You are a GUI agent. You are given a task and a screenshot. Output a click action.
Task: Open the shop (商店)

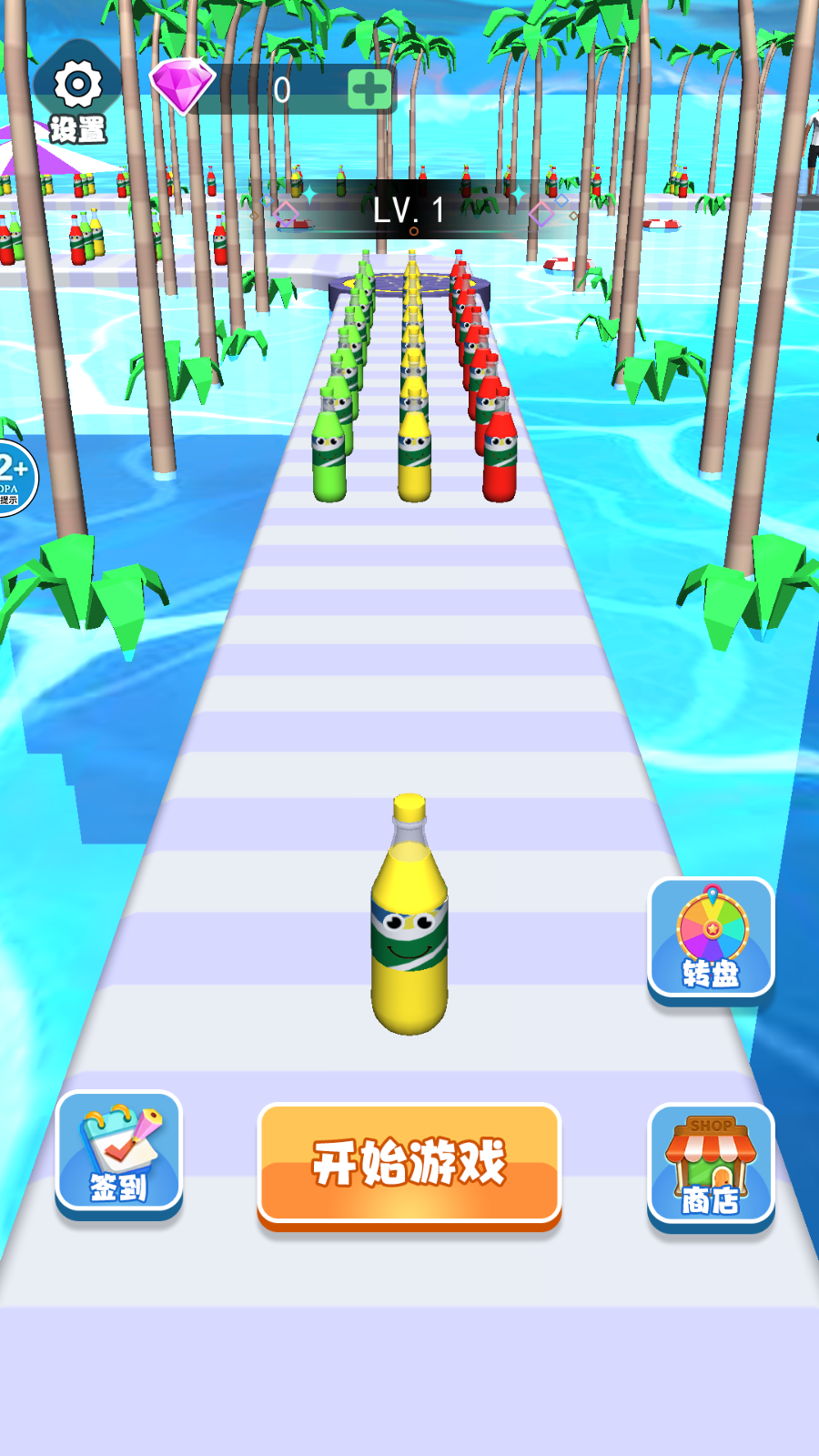pos(711,1167)
